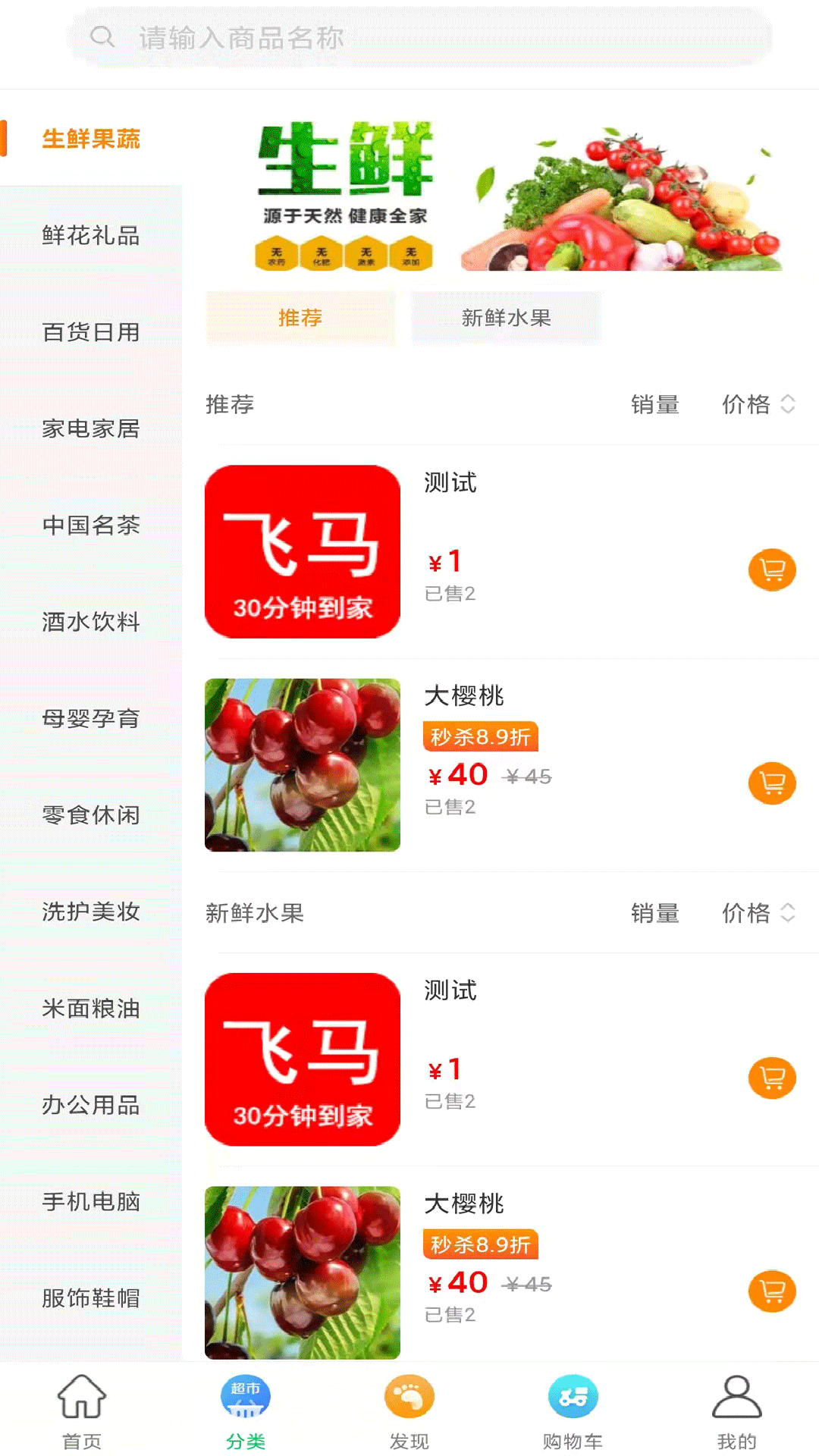
Task: Open the 大樱桃 cherry product thumbnail
Action: (x=303, y=766)
